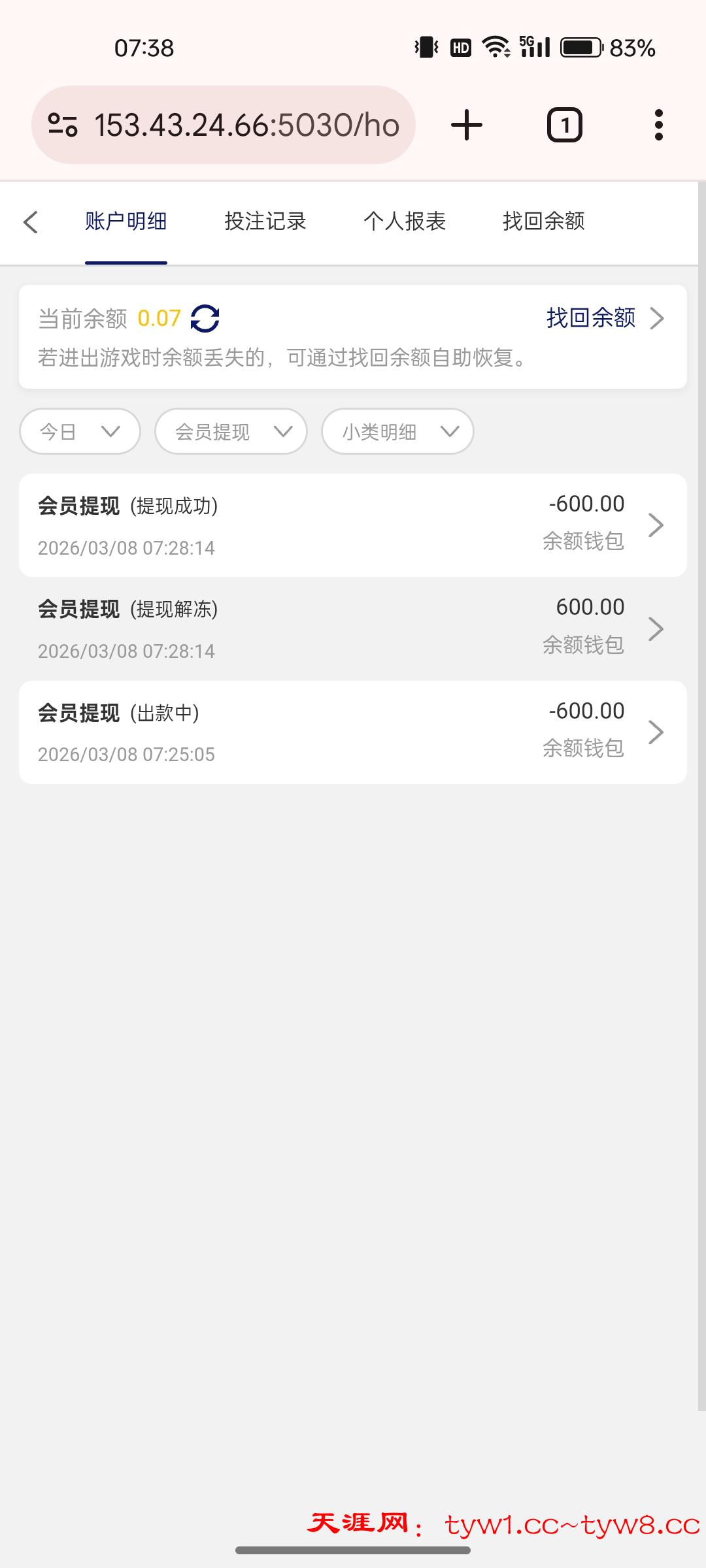Viewport: 706px width, 1568px height.
Task: Open the browser tab switcher
Action: point(564,125)
